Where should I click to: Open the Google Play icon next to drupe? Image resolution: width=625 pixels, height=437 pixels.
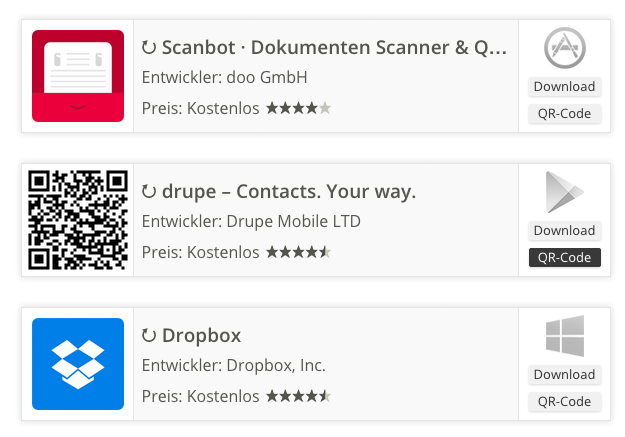coord(565,192)
